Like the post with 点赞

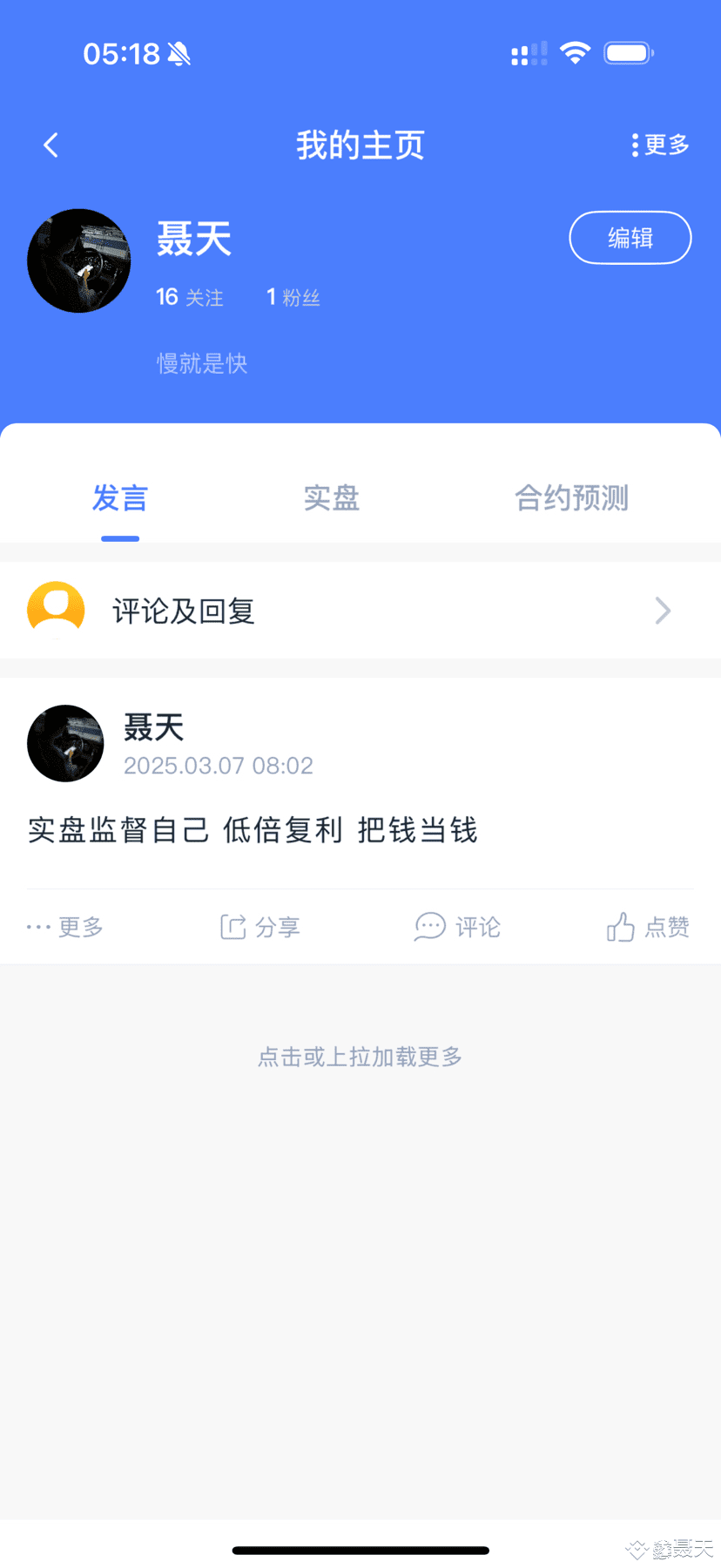point(648,927)
